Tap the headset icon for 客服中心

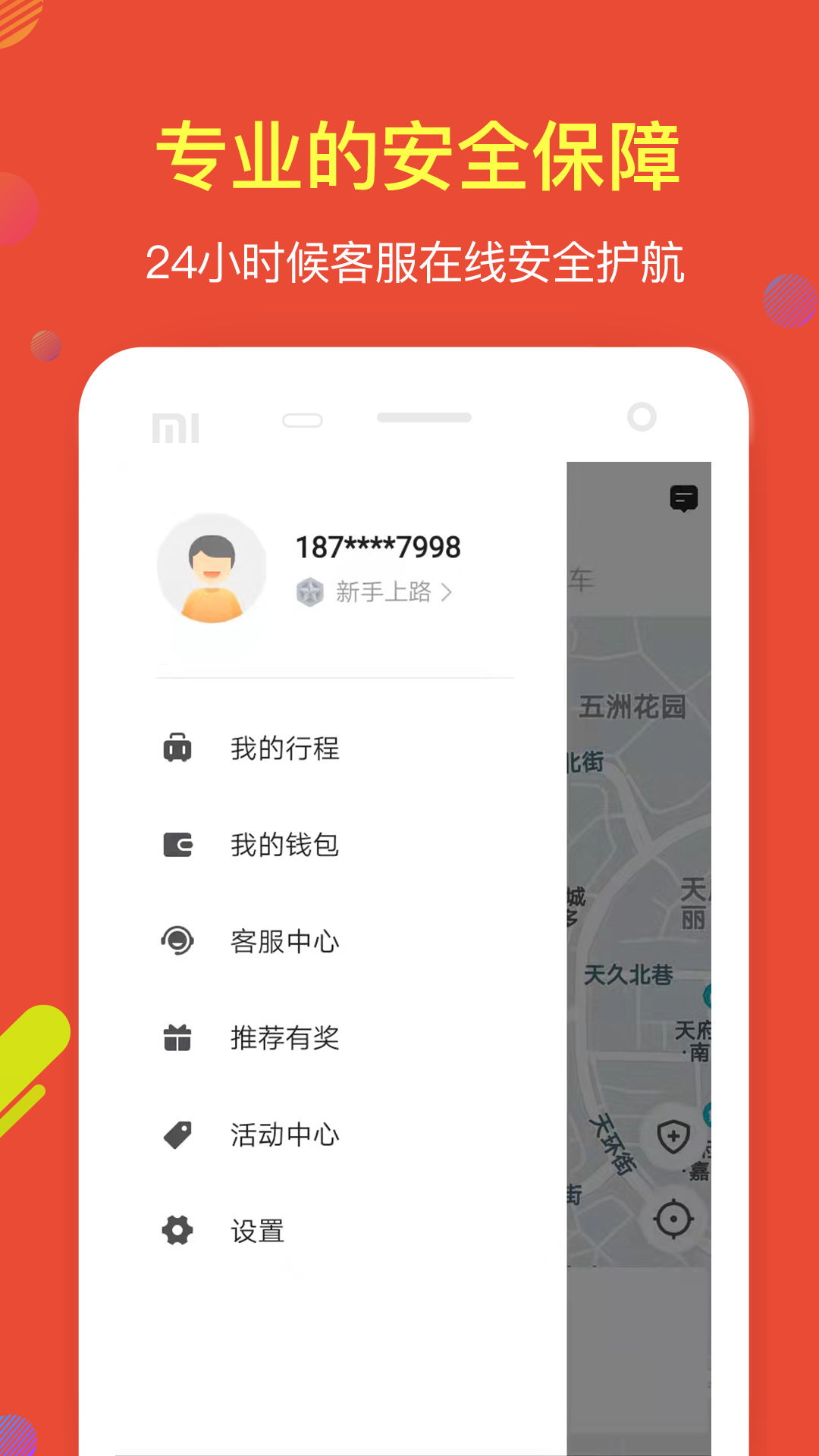click(177, 942)
